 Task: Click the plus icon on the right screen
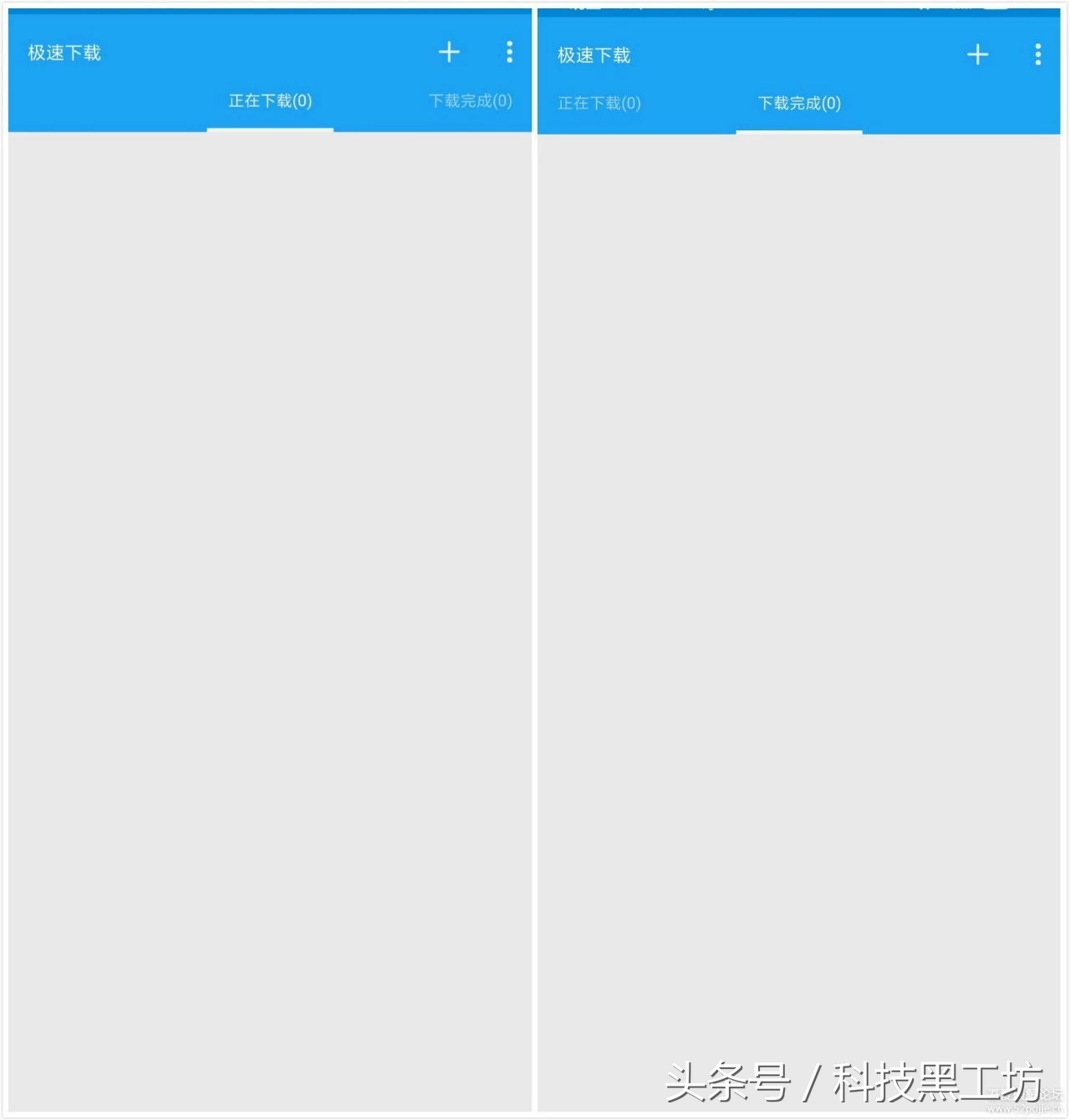[x=976, y=54]
